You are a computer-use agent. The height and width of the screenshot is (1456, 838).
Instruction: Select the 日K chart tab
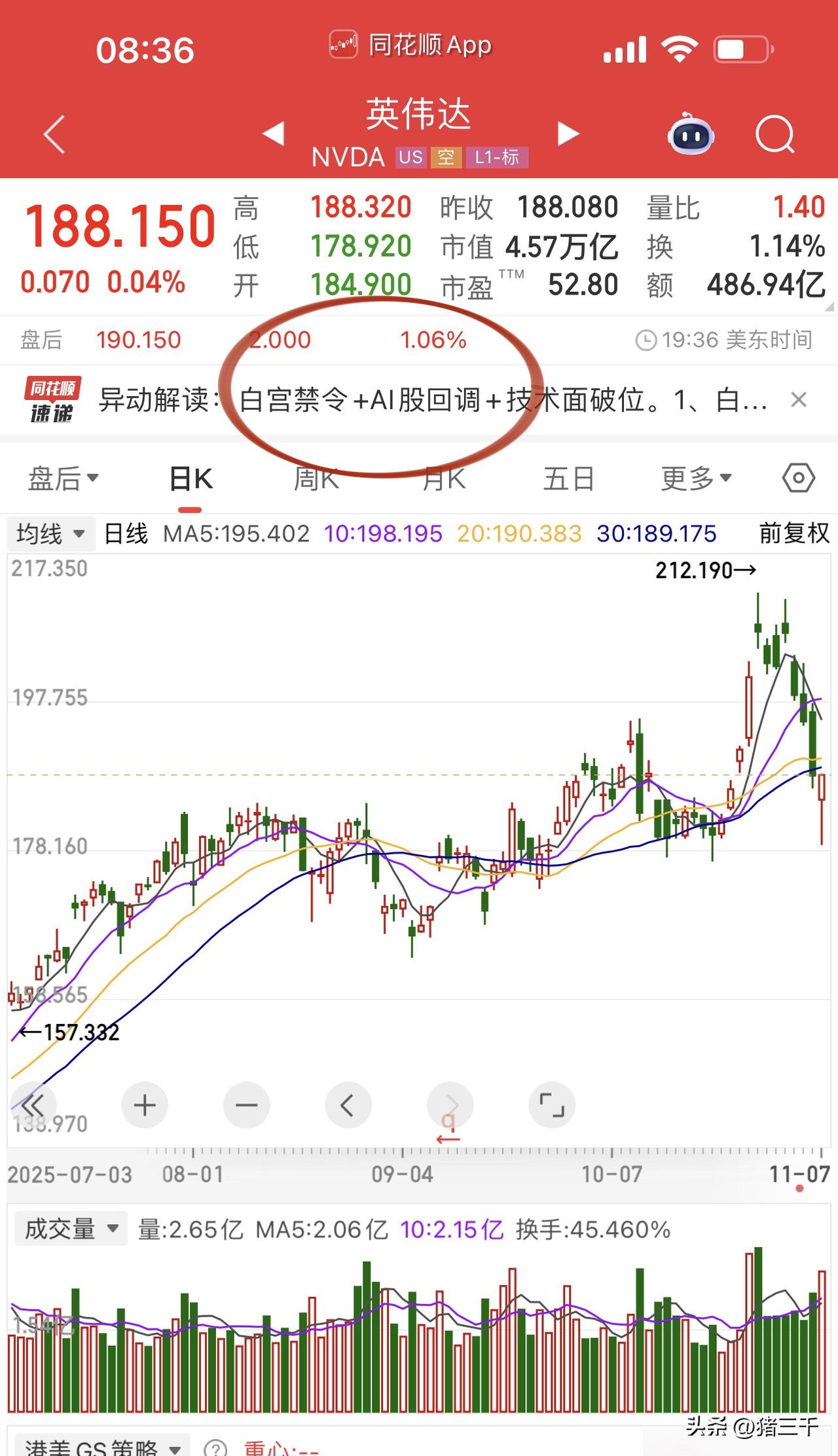click(191, 479)
